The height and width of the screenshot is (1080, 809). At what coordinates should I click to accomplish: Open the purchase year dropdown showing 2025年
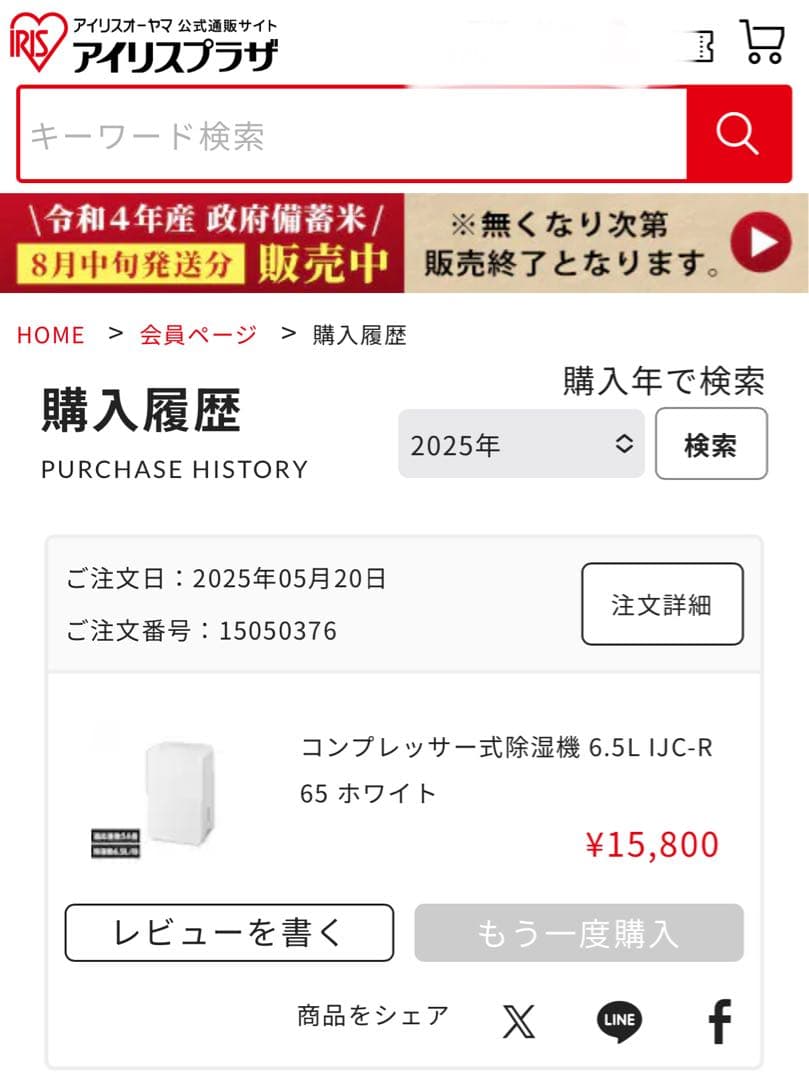pyautogui.click(x=520, y=444)
